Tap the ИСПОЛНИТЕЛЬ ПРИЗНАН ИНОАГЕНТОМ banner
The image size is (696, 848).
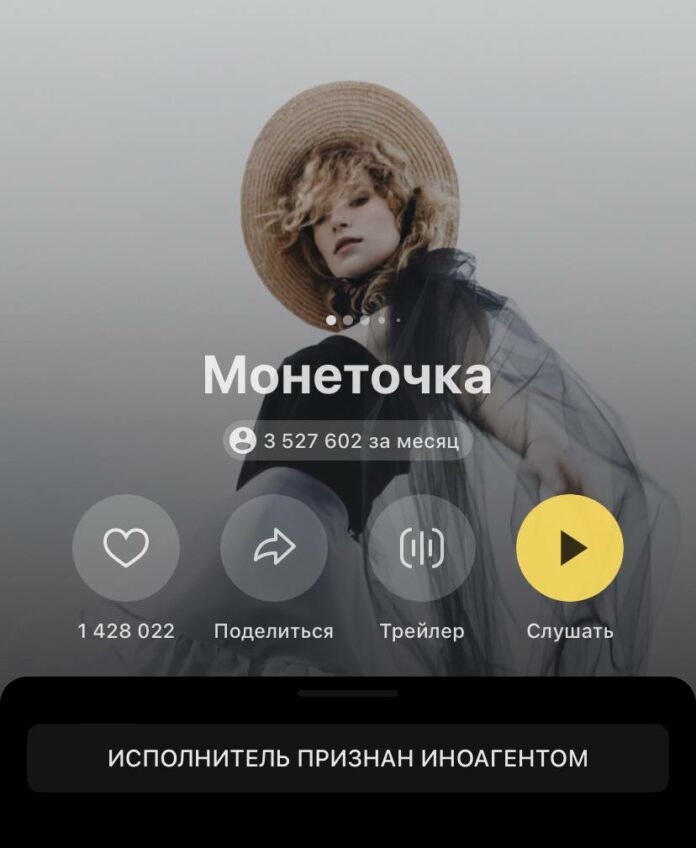pyautogui.click(x=347, y=758)
